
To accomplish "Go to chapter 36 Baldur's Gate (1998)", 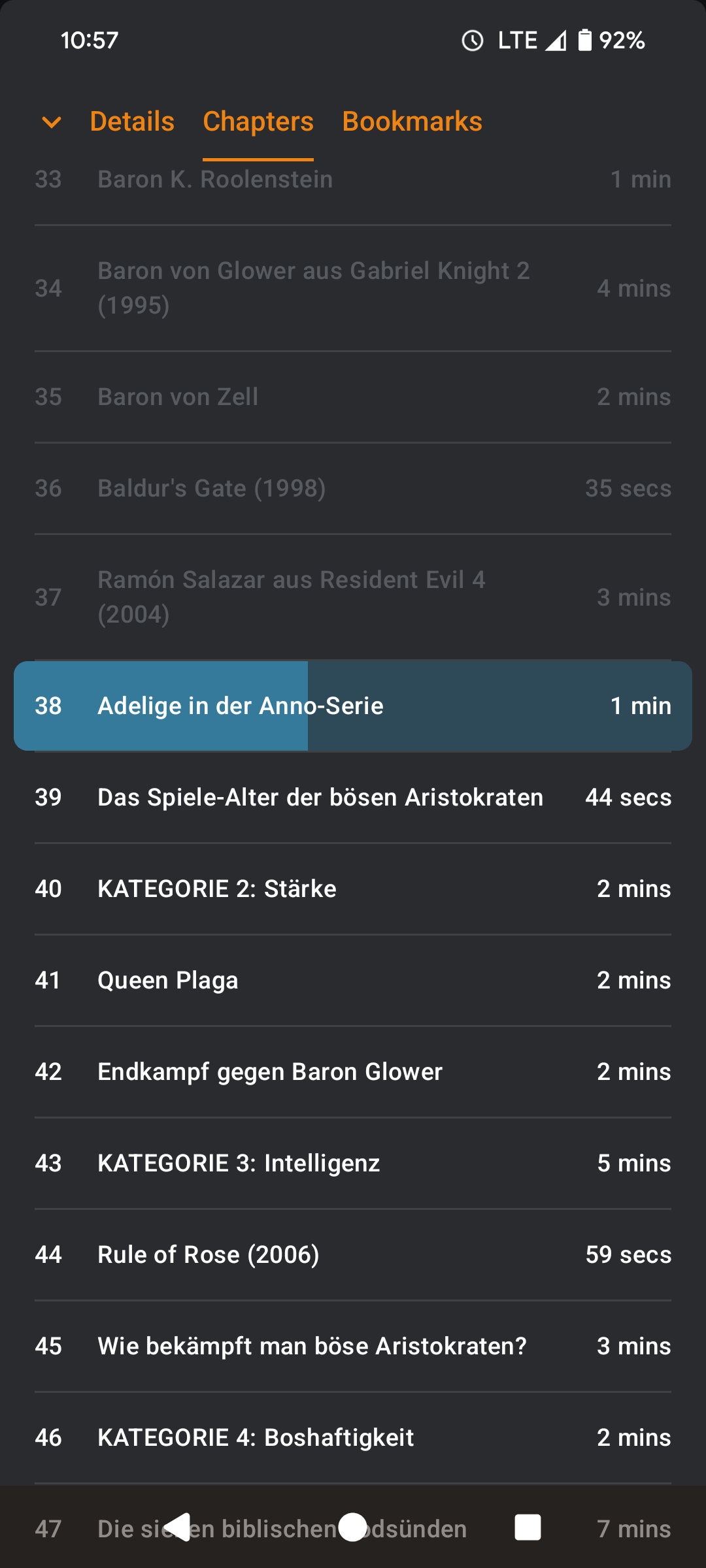I will pyautogui.click(x=353, y=489).
